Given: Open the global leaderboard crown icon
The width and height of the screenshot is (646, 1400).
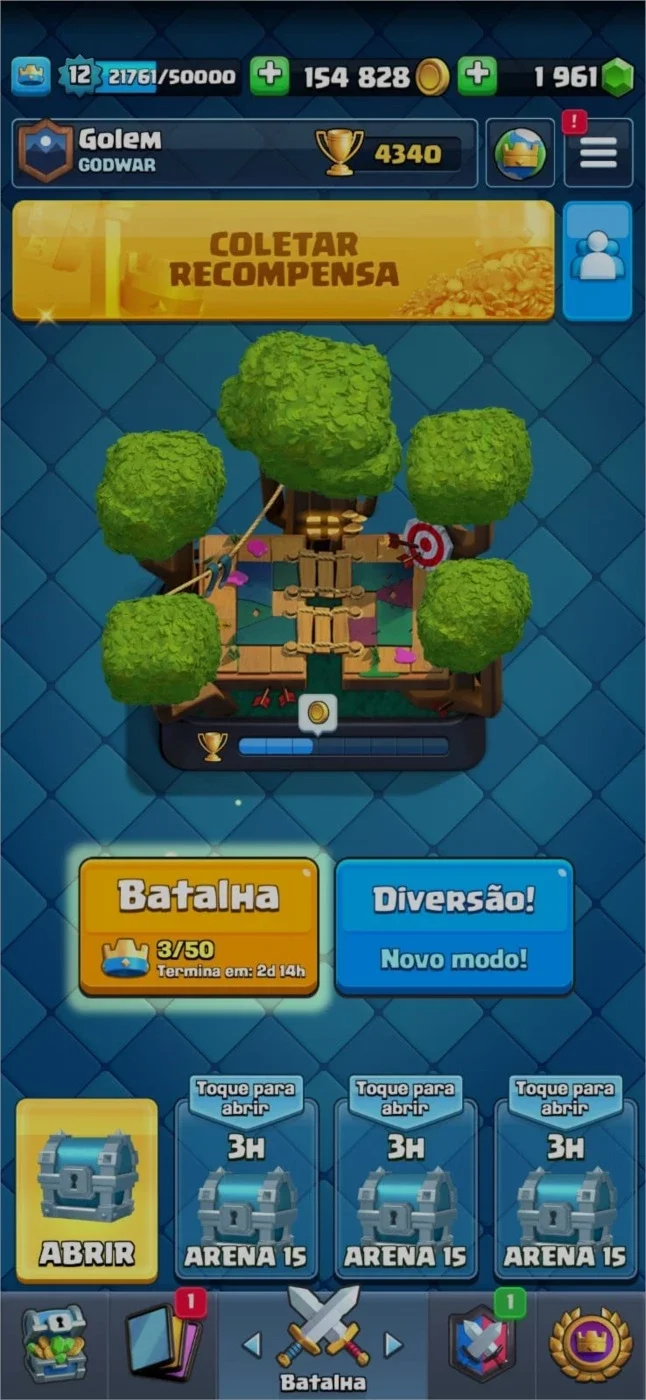Looking at the screenshot, I should (520, 153).
